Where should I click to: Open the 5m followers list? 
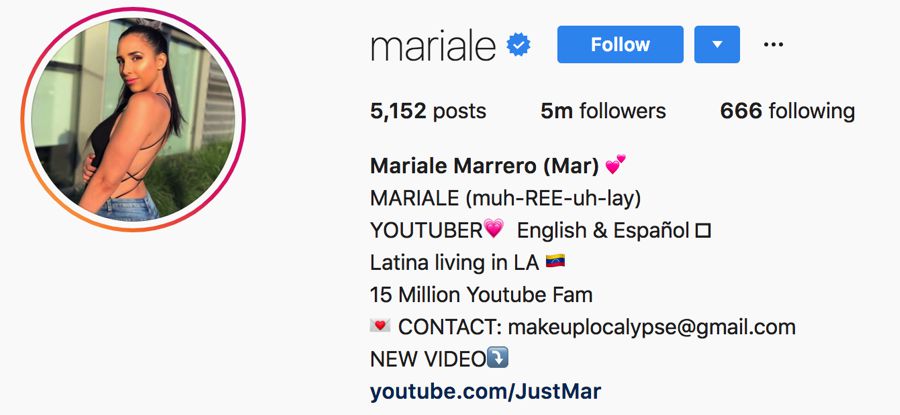click(x=603, y=111)
